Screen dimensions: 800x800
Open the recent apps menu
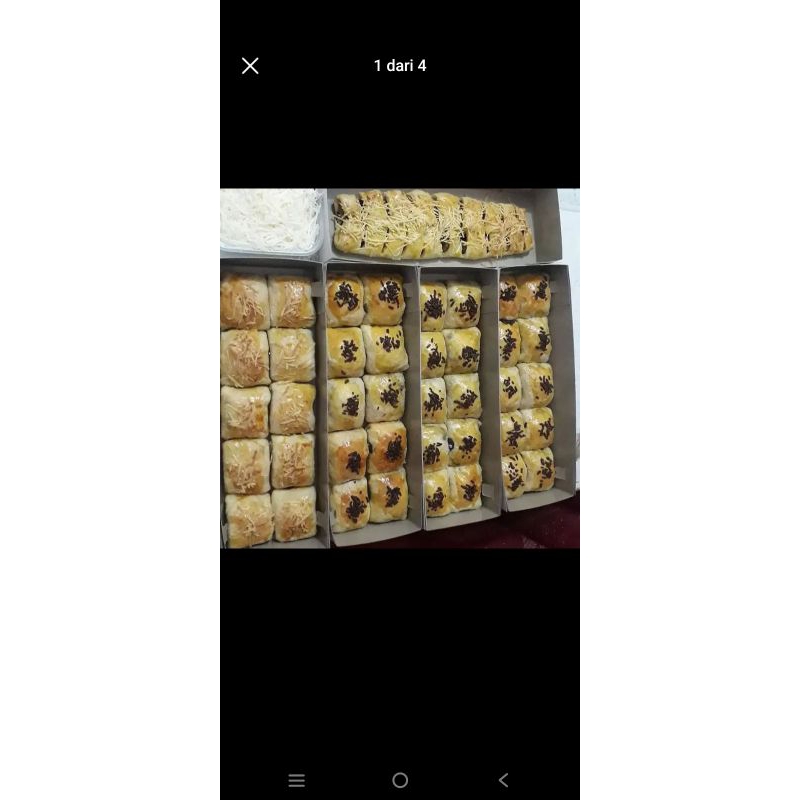tap(297, 780)
